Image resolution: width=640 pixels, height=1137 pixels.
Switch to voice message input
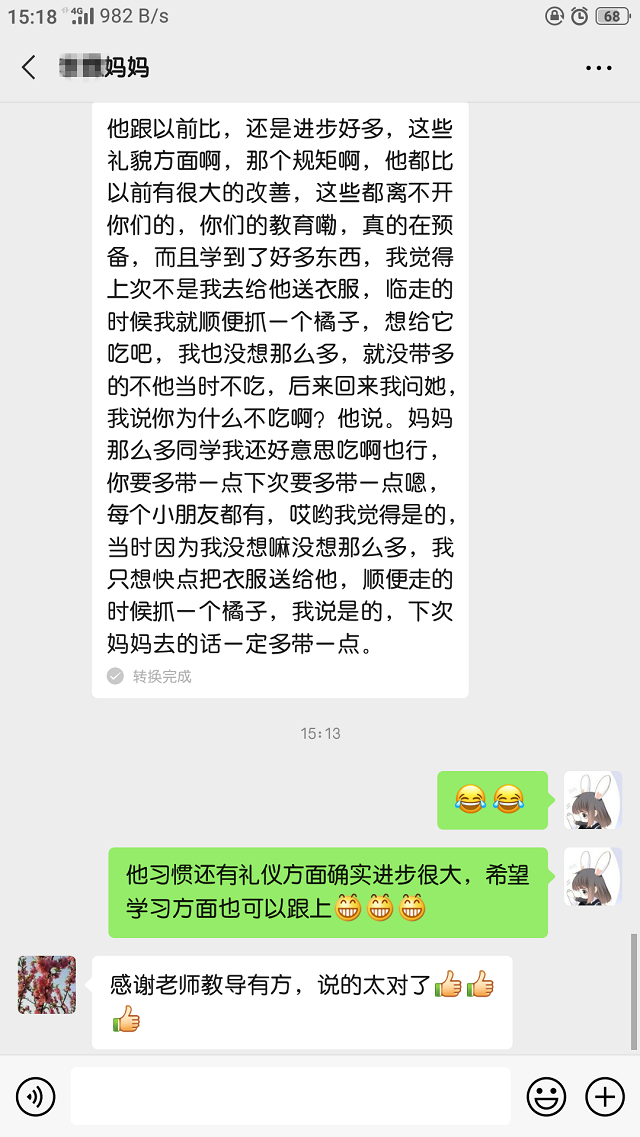pos(36,1096)
